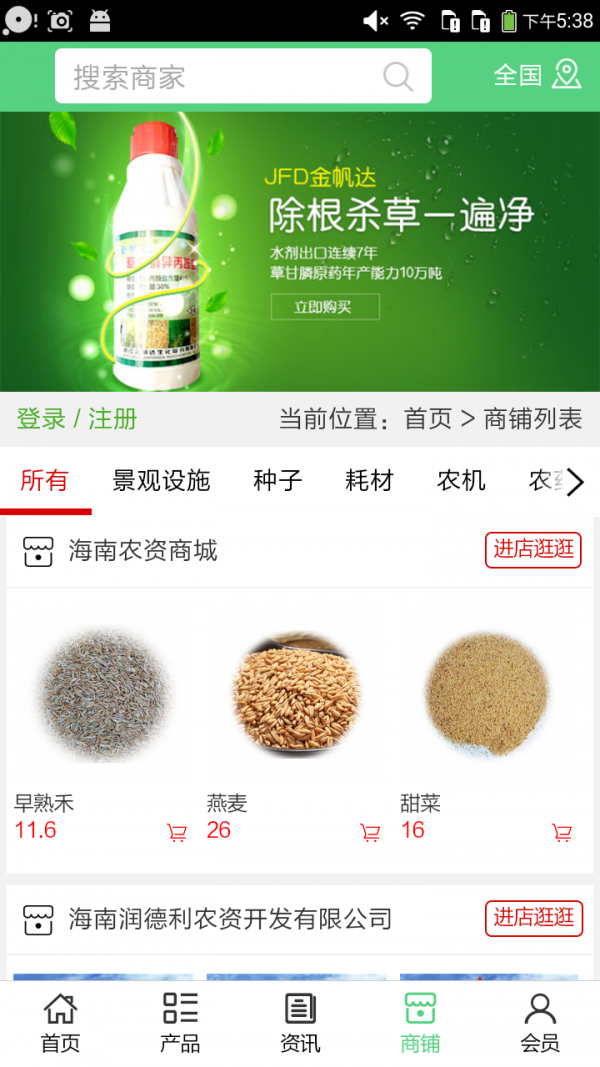
Task: Switch to the 种子 tab
Action: click(x=277, y=481)
